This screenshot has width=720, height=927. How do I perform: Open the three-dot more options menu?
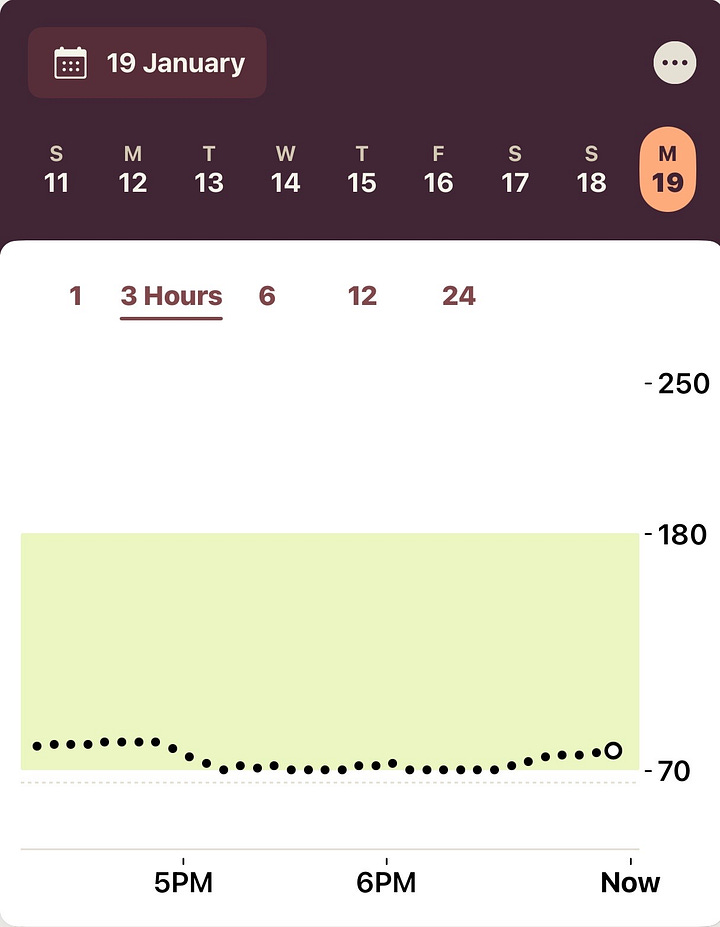coord(674,63)
